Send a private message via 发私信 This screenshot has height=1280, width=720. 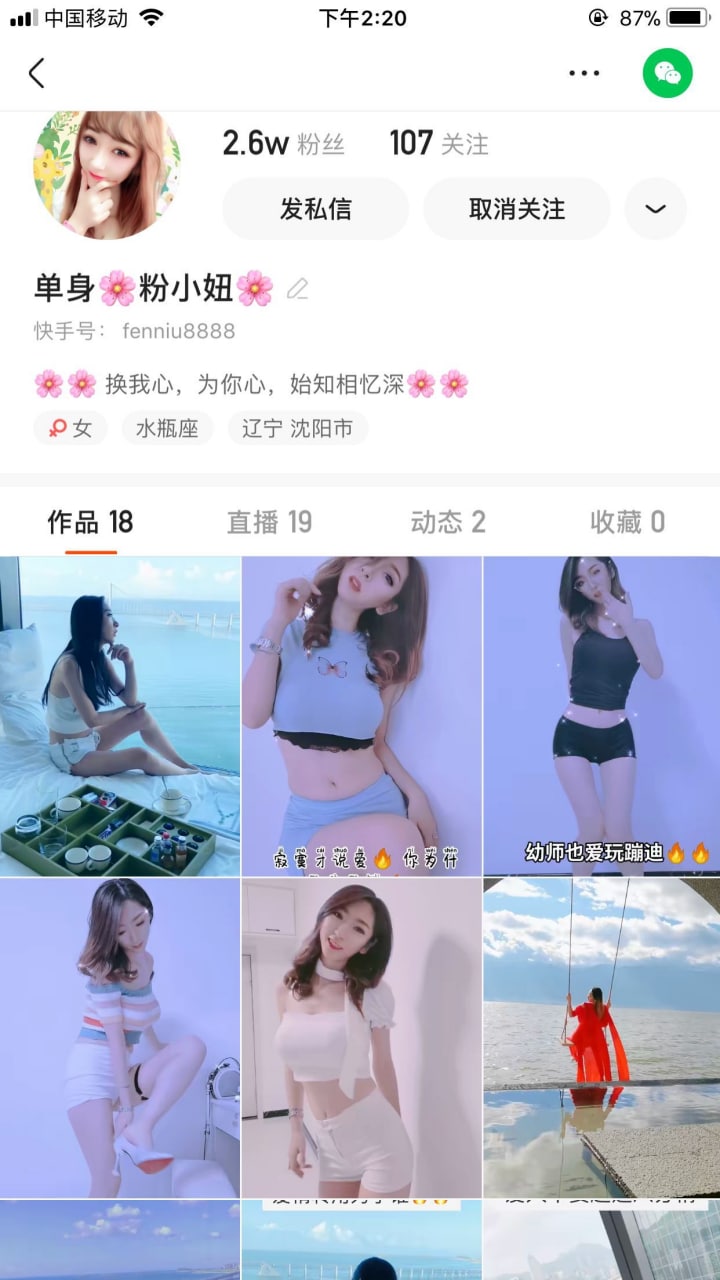pos(315,209)
